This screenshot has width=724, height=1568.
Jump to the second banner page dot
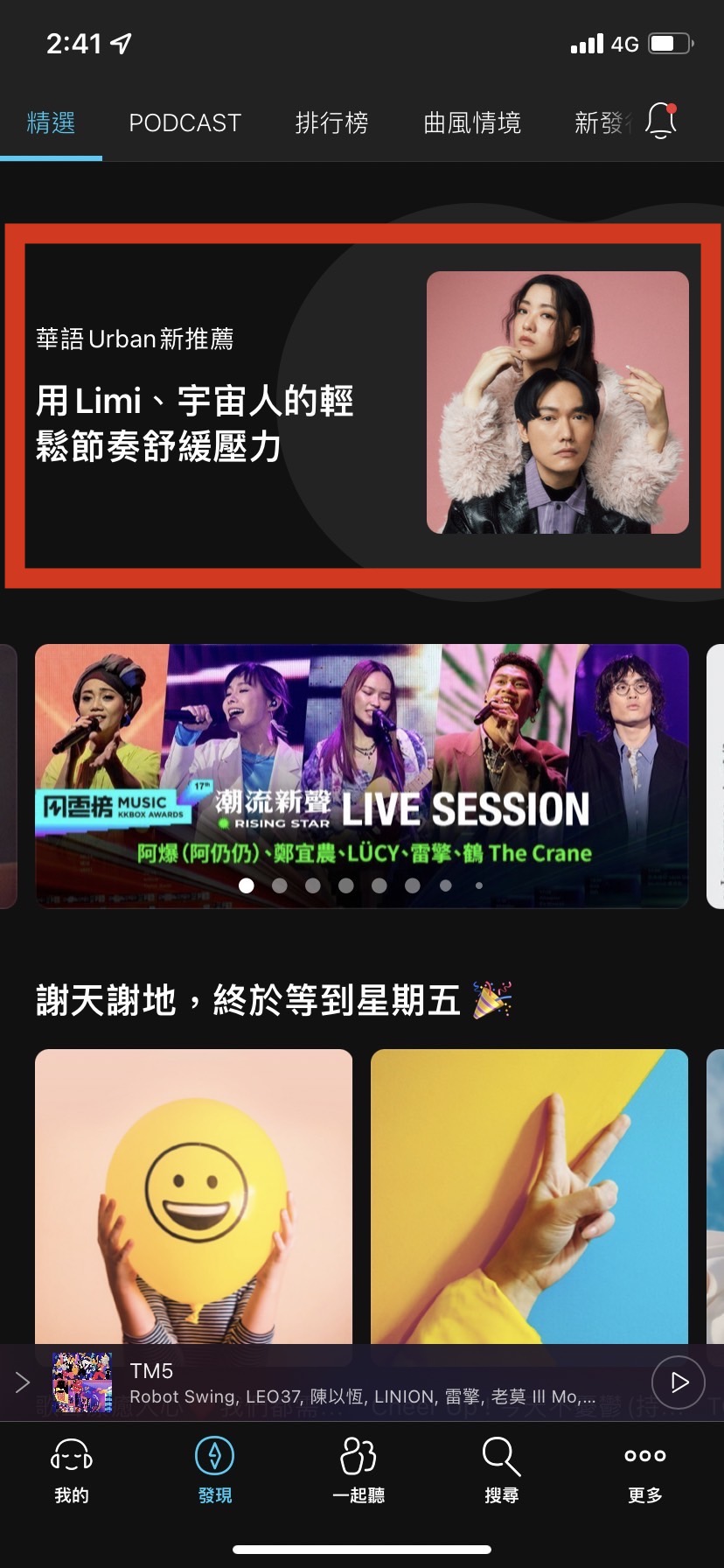[x=280, y=885]
